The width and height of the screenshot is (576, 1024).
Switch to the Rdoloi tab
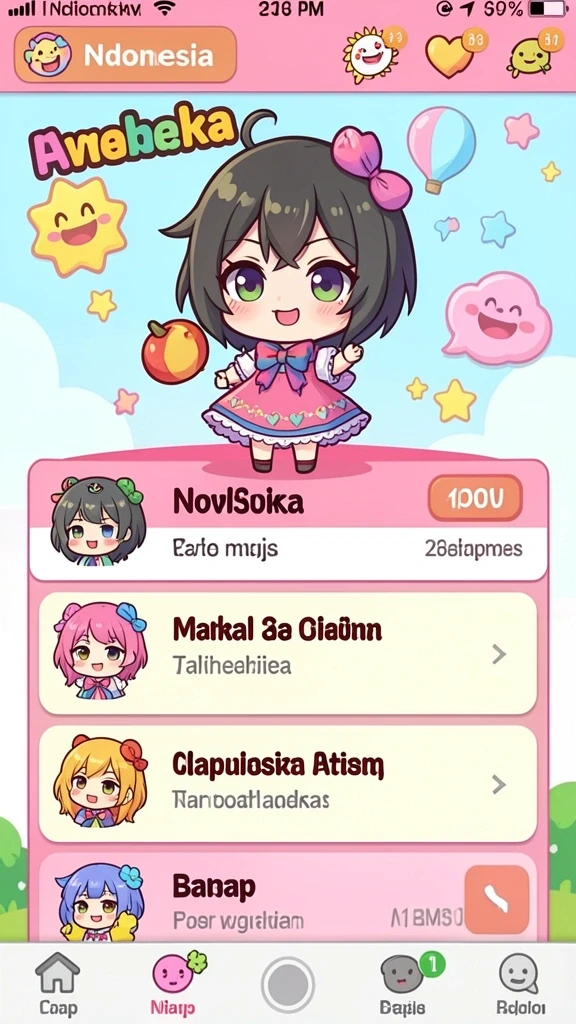point(521,984)
